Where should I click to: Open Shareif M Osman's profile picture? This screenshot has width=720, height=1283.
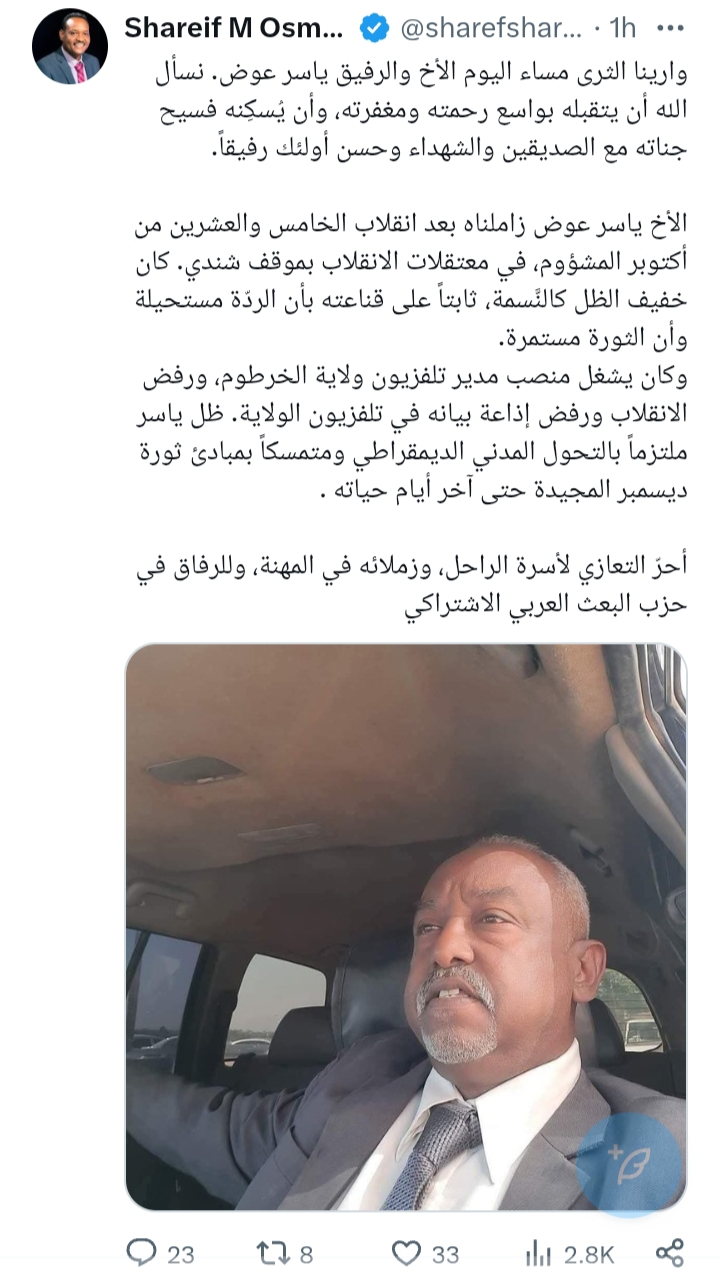[x=70, y=47]
